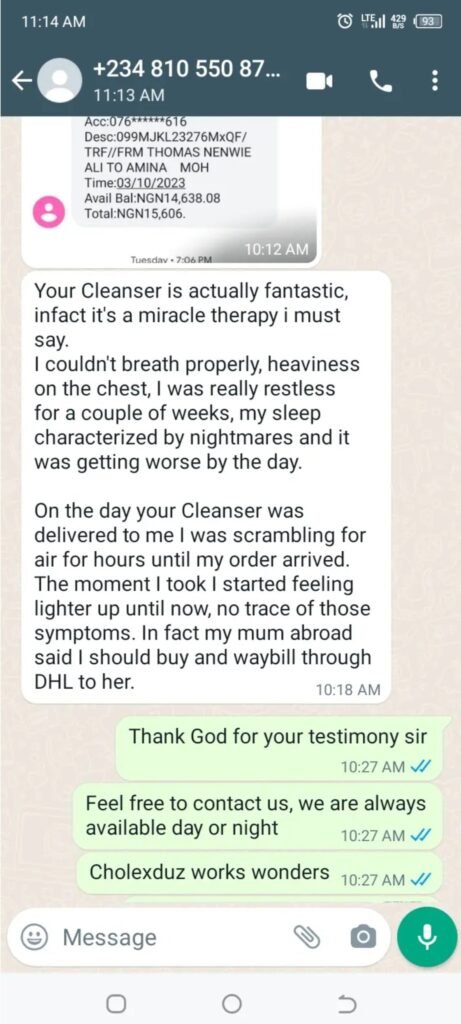Tap the system home button
Image resolution: width=461 pixels, height=1024 pixels.
(231, 1002)
